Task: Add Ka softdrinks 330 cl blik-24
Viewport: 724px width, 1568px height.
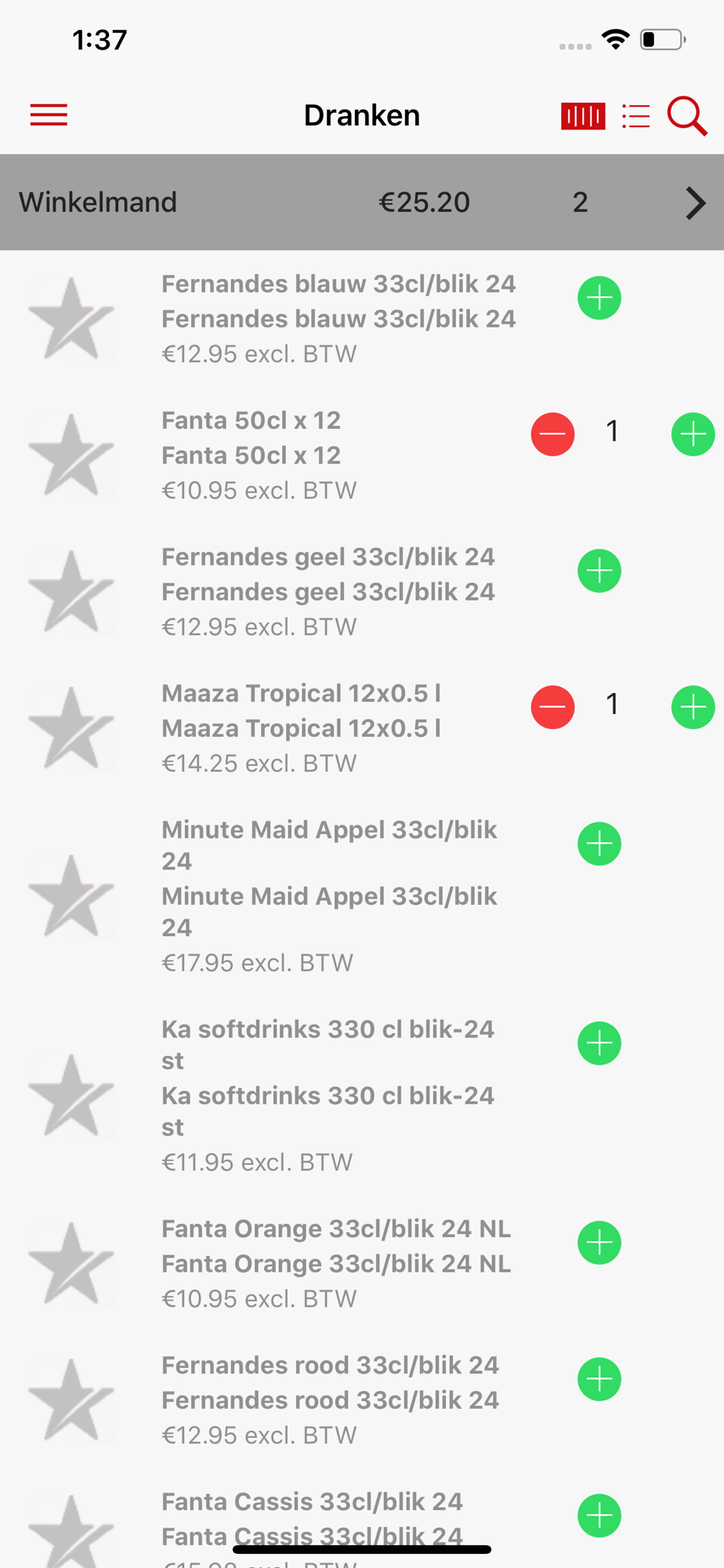Action: click(x=599, y=1044)
